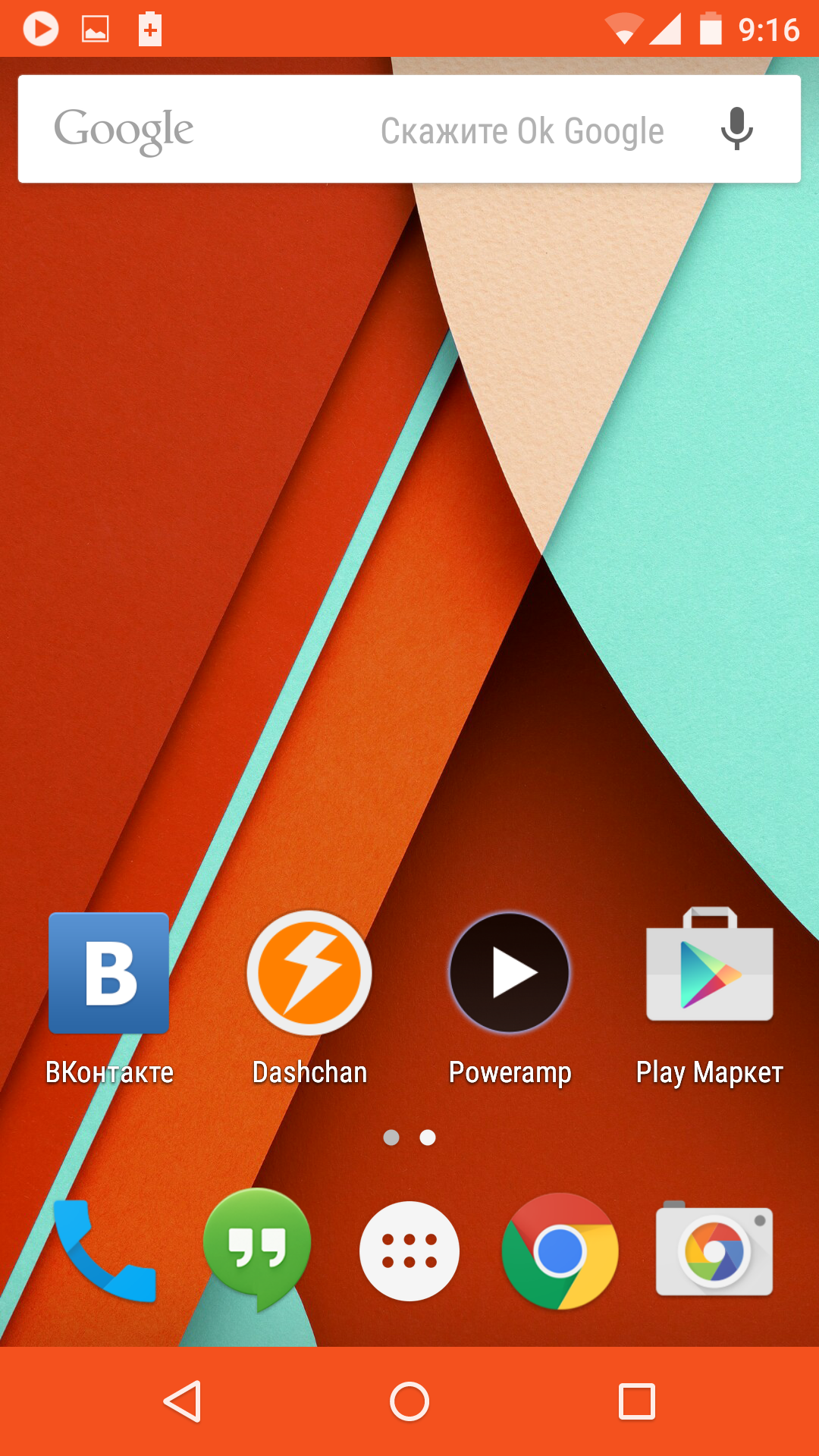This screenshot has width=819, height=1456.
Task: Open the Phone dialer
Action: [105, 1251]
